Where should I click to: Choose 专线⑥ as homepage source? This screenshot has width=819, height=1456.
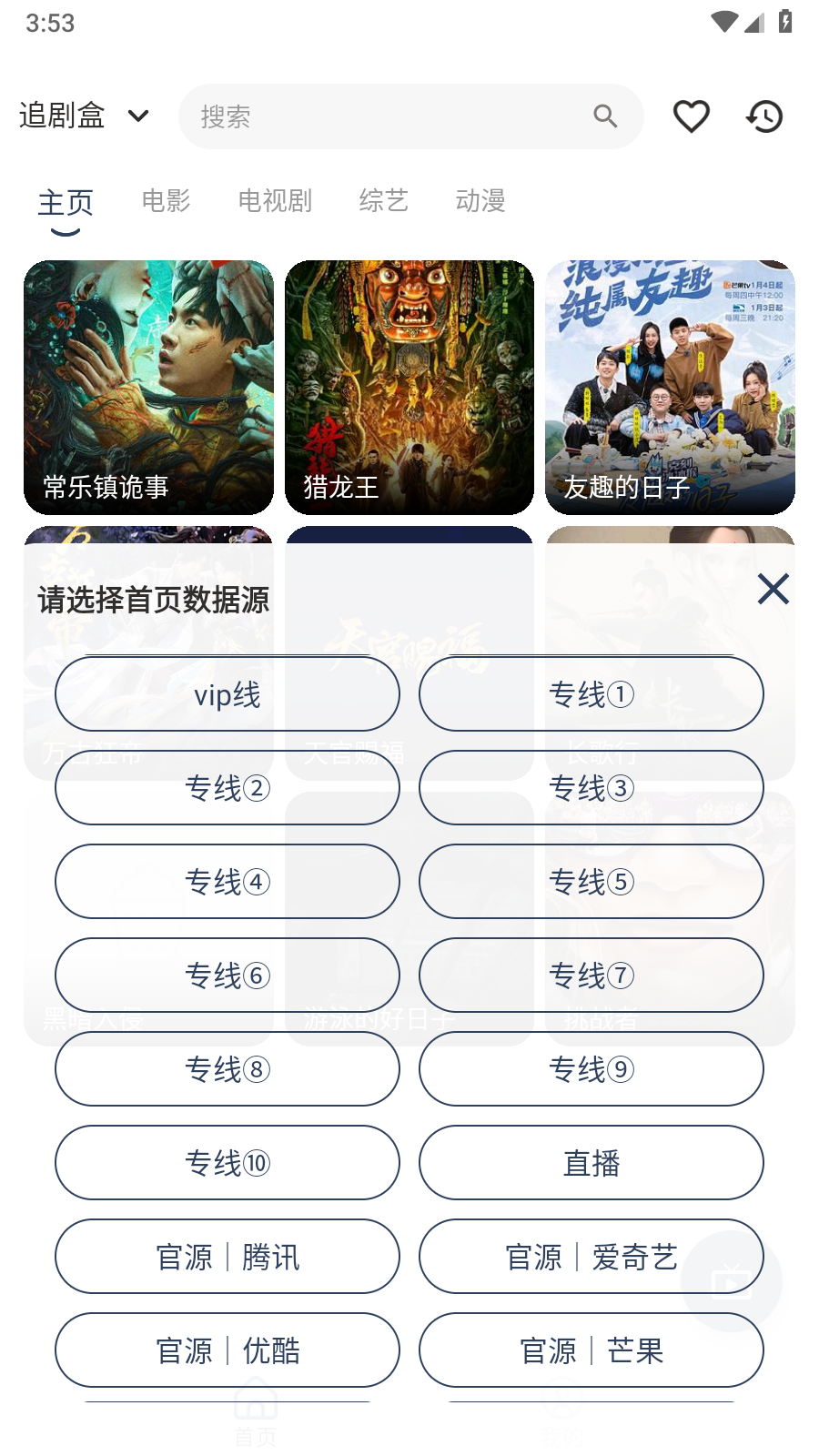coord(227,975)
